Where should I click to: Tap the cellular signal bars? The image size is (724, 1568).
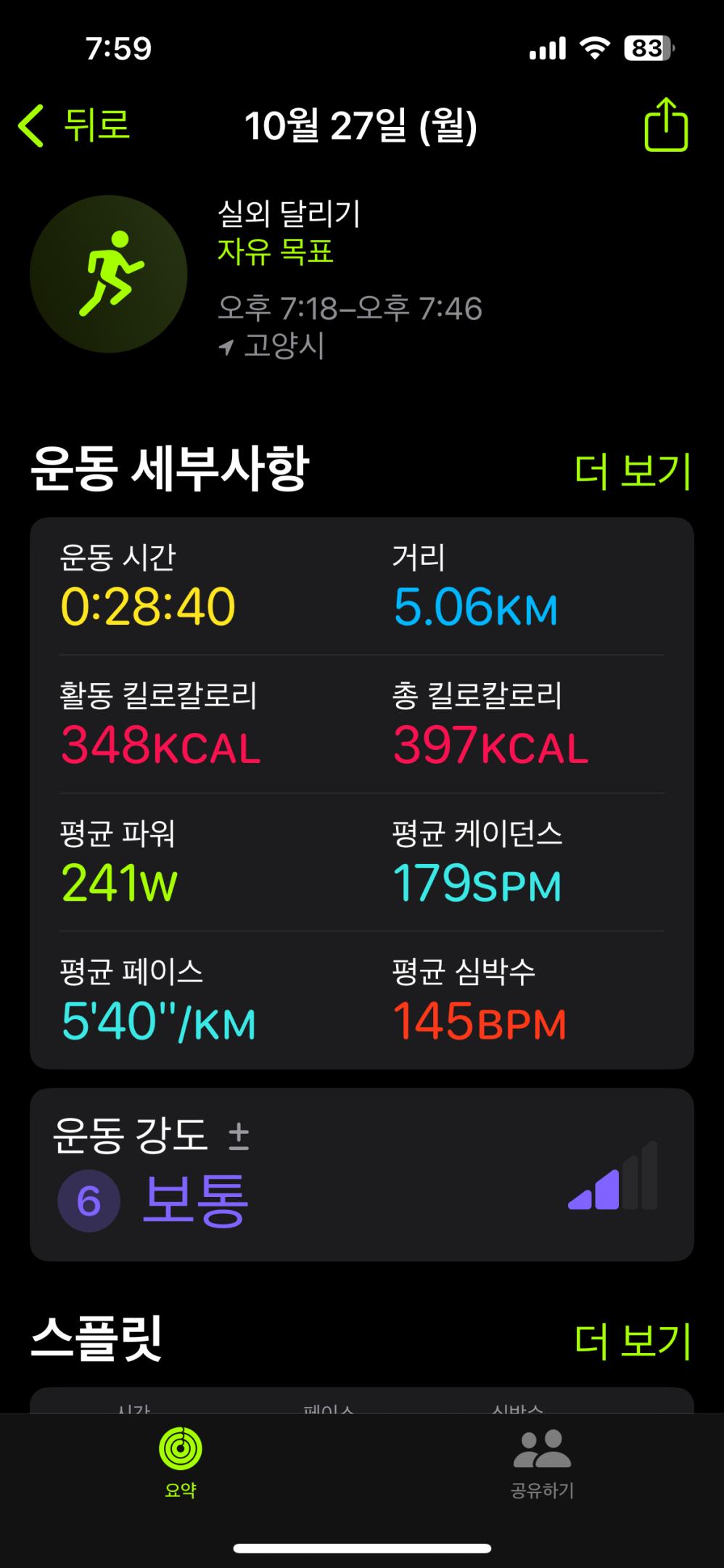coord(549,45)
